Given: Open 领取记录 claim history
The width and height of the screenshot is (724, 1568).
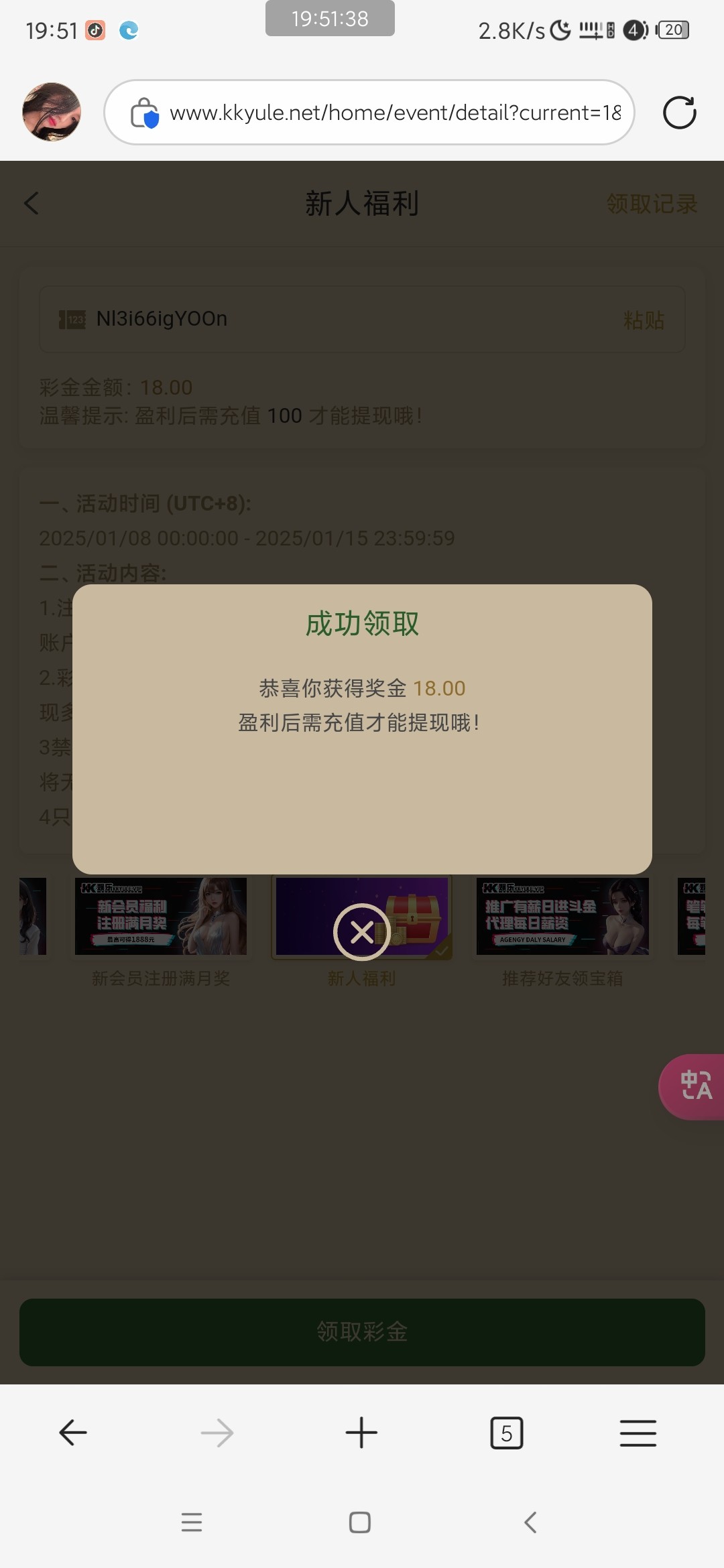Looking at the screenshot, I should point(652,204).
